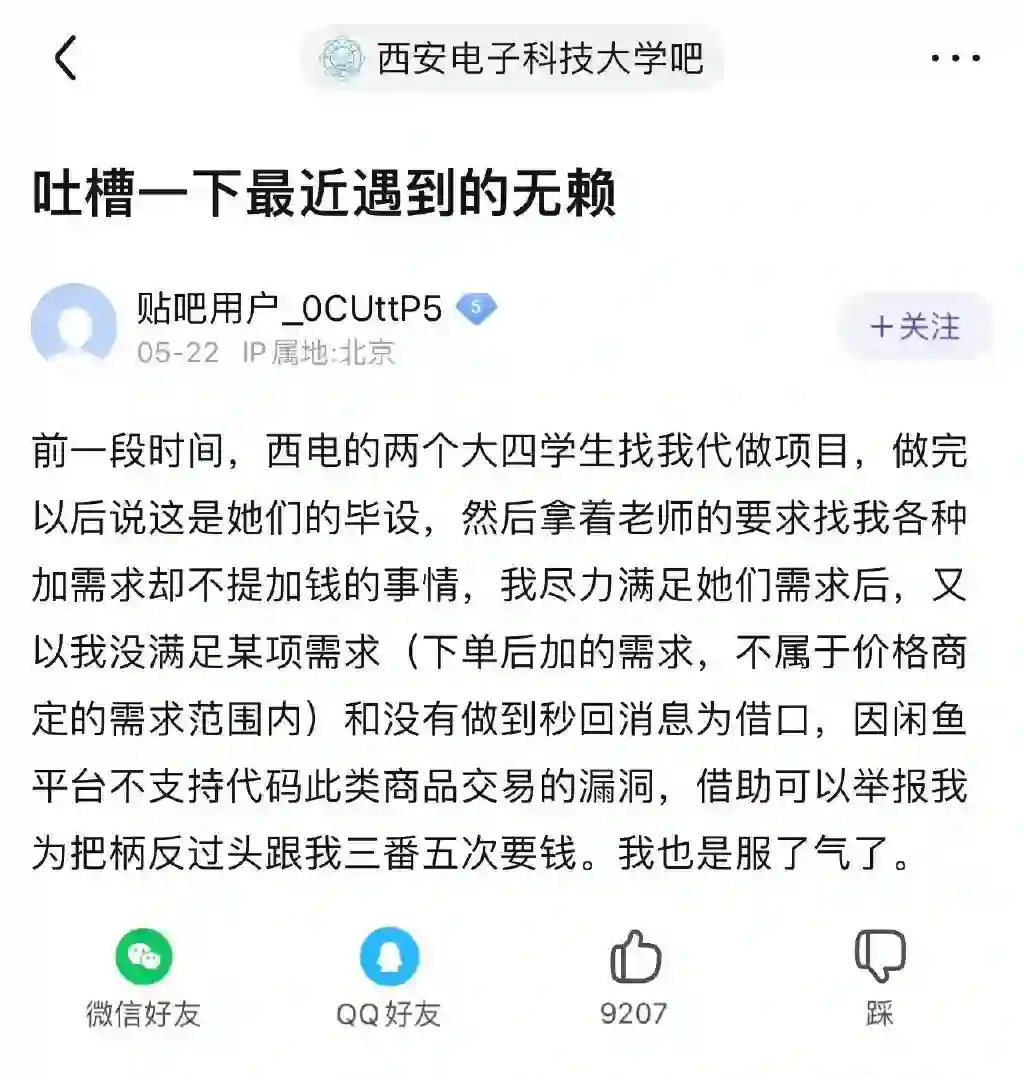This screenshot has height=1076, width=1024.
Task: Open 贴吧用户_0CUttP5's profile avatar
Action: coord(74,326)
